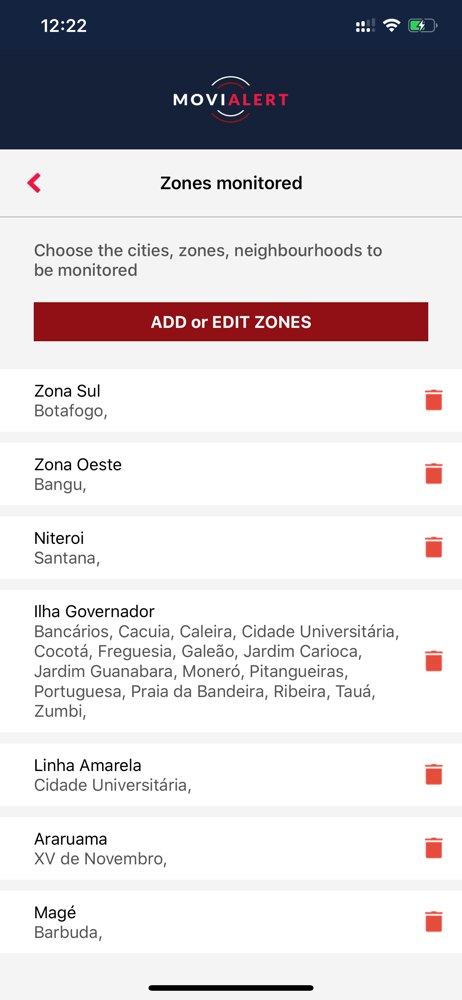This screenshot has width=462, height=1000.
Task: Delete the Niteroi zone
Action: [433, 547]
